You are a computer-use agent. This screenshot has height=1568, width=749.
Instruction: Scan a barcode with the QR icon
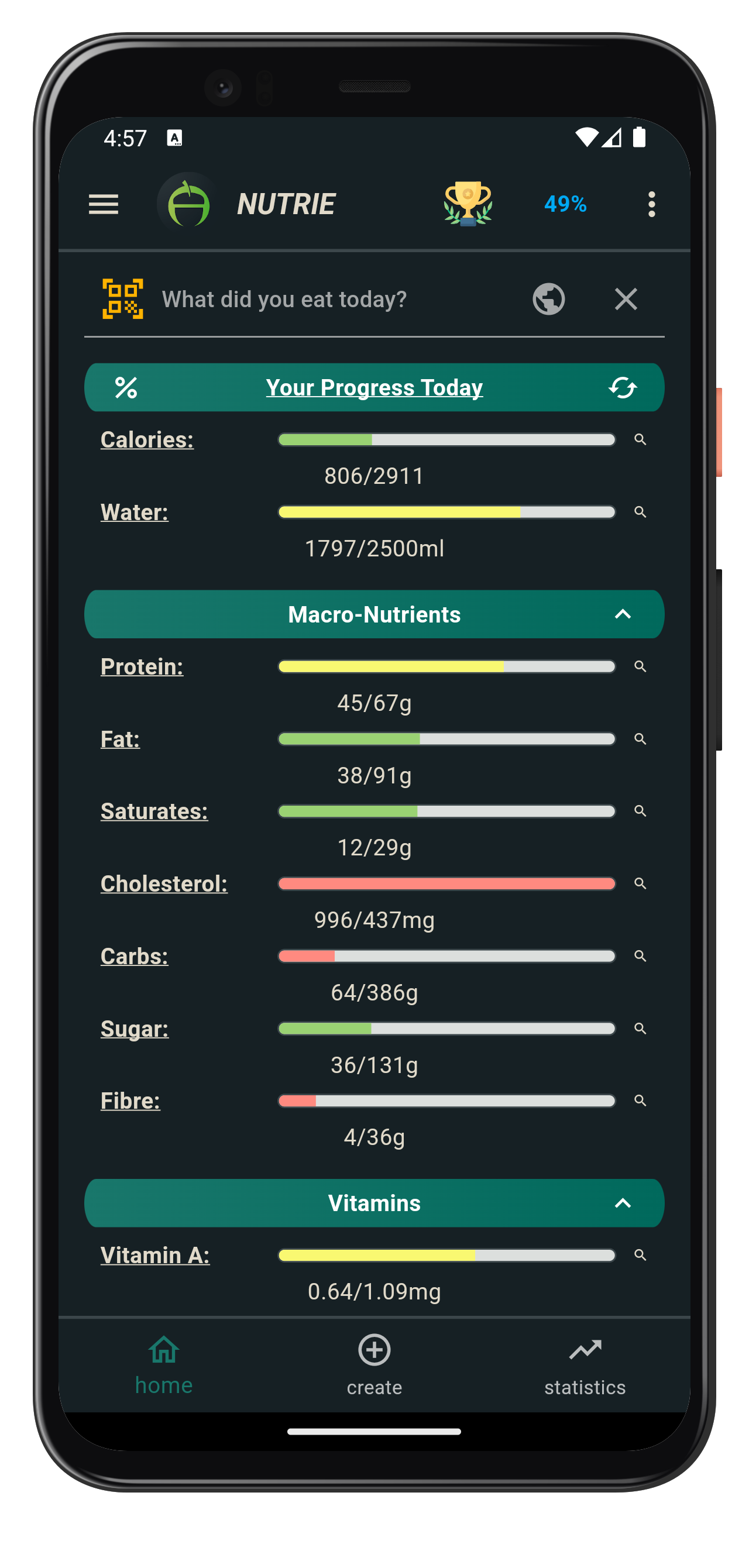123,299
